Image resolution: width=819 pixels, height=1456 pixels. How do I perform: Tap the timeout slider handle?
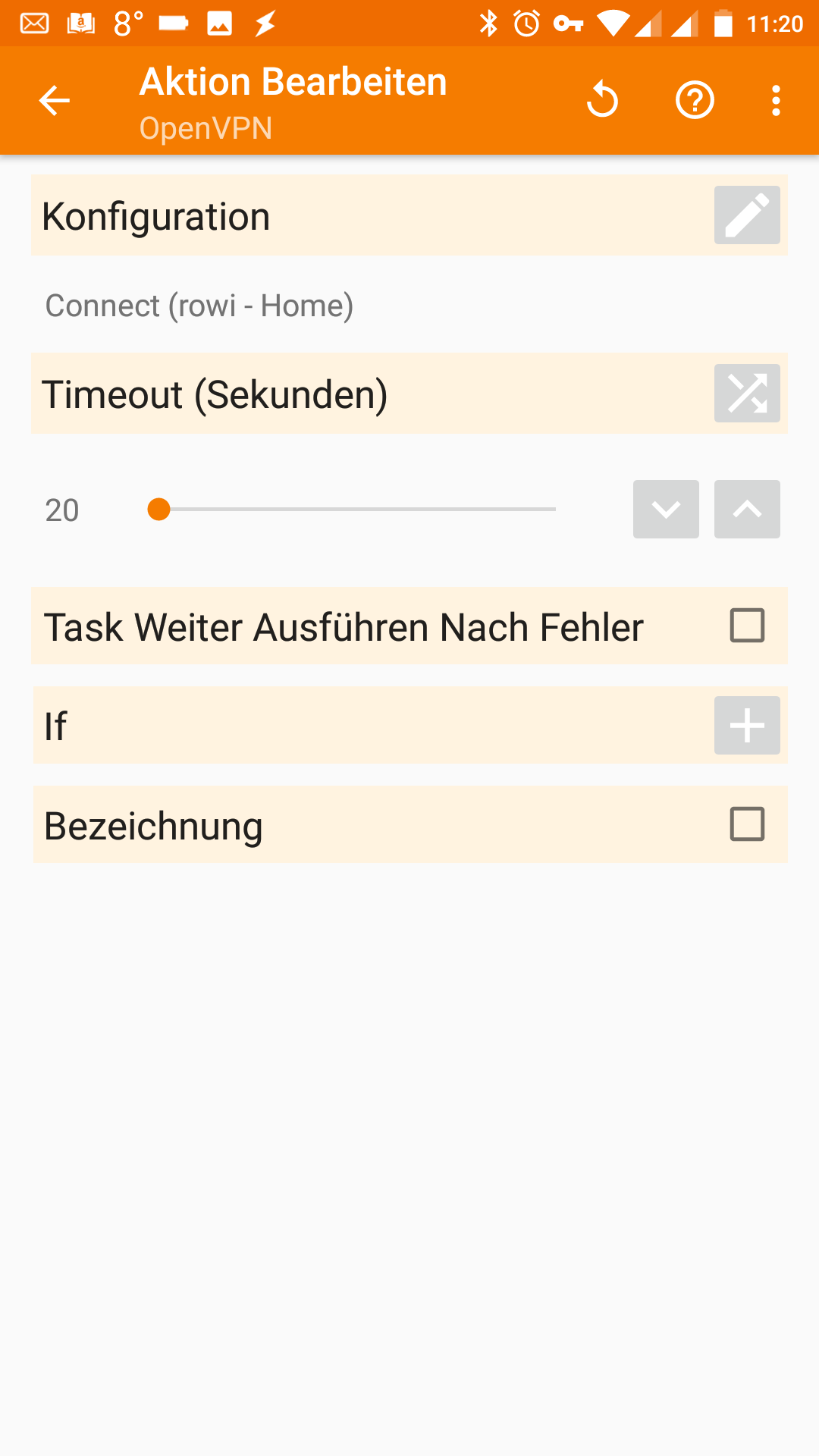click(158, 510)
